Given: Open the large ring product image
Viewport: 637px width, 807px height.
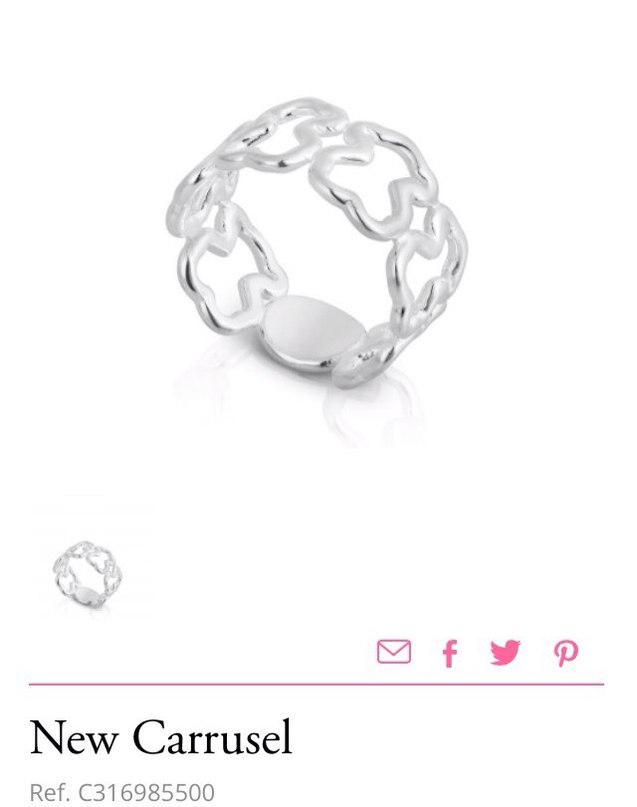Looking at the screenshot, I should 318,250.
